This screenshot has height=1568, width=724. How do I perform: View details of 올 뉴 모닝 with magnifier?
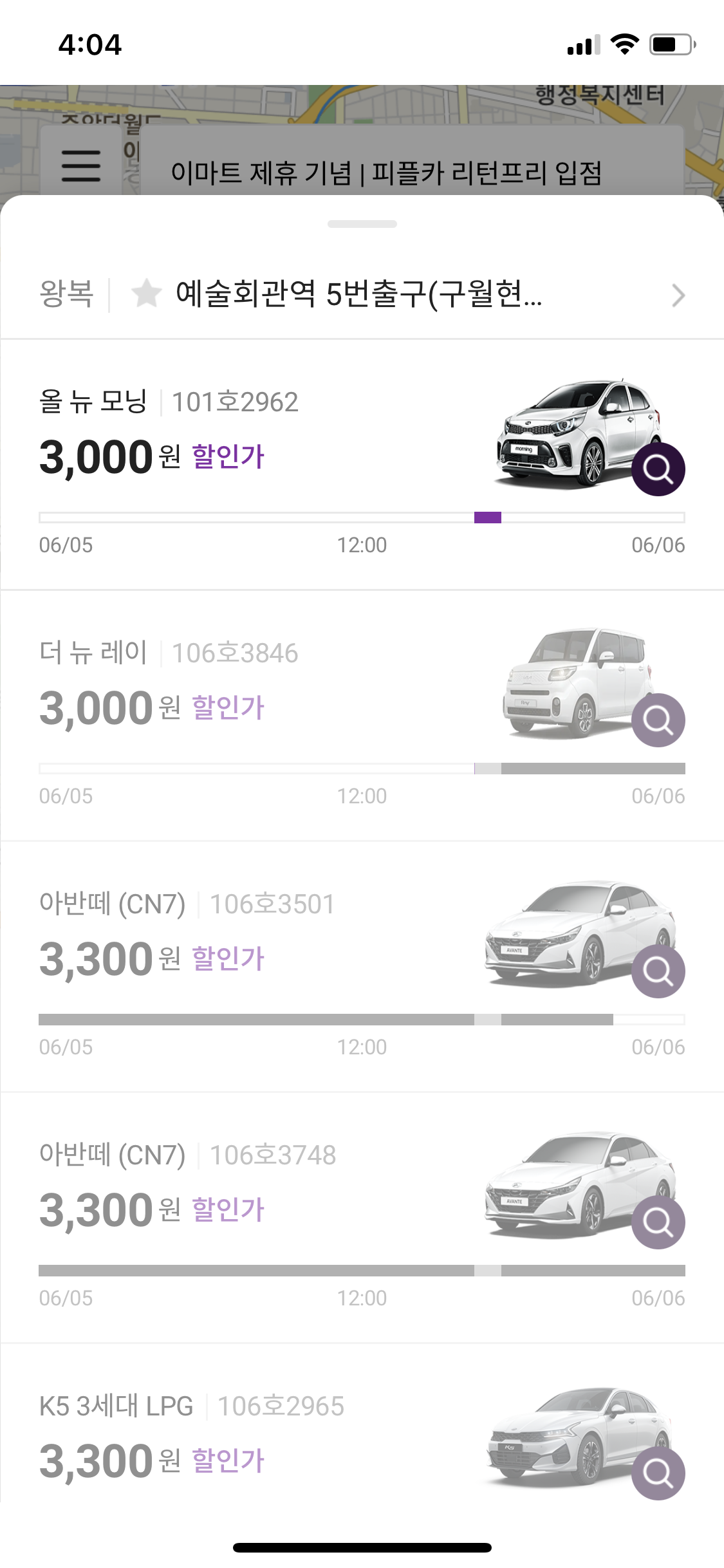tap(658, 469)
